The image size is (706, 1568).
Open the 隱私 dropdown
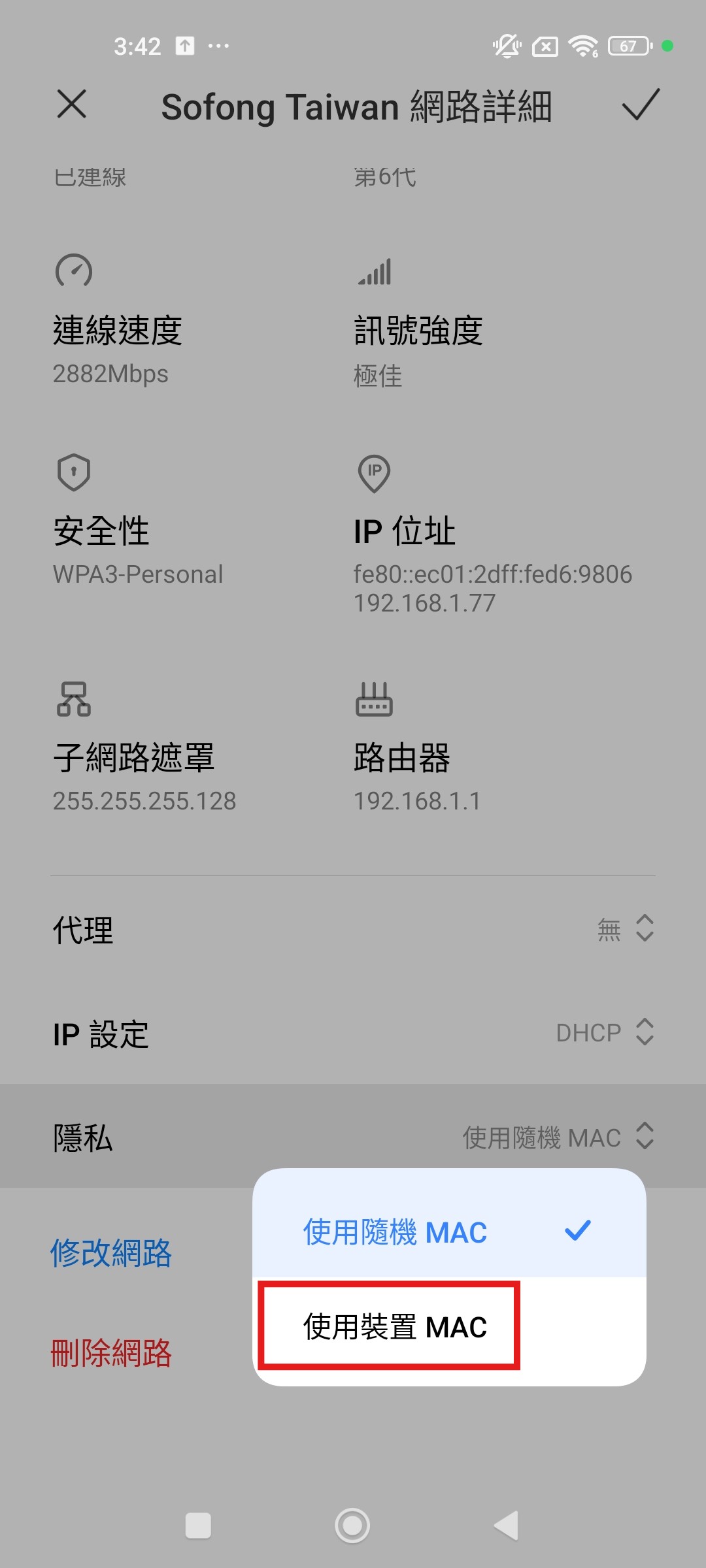(x=353, y=1137)
